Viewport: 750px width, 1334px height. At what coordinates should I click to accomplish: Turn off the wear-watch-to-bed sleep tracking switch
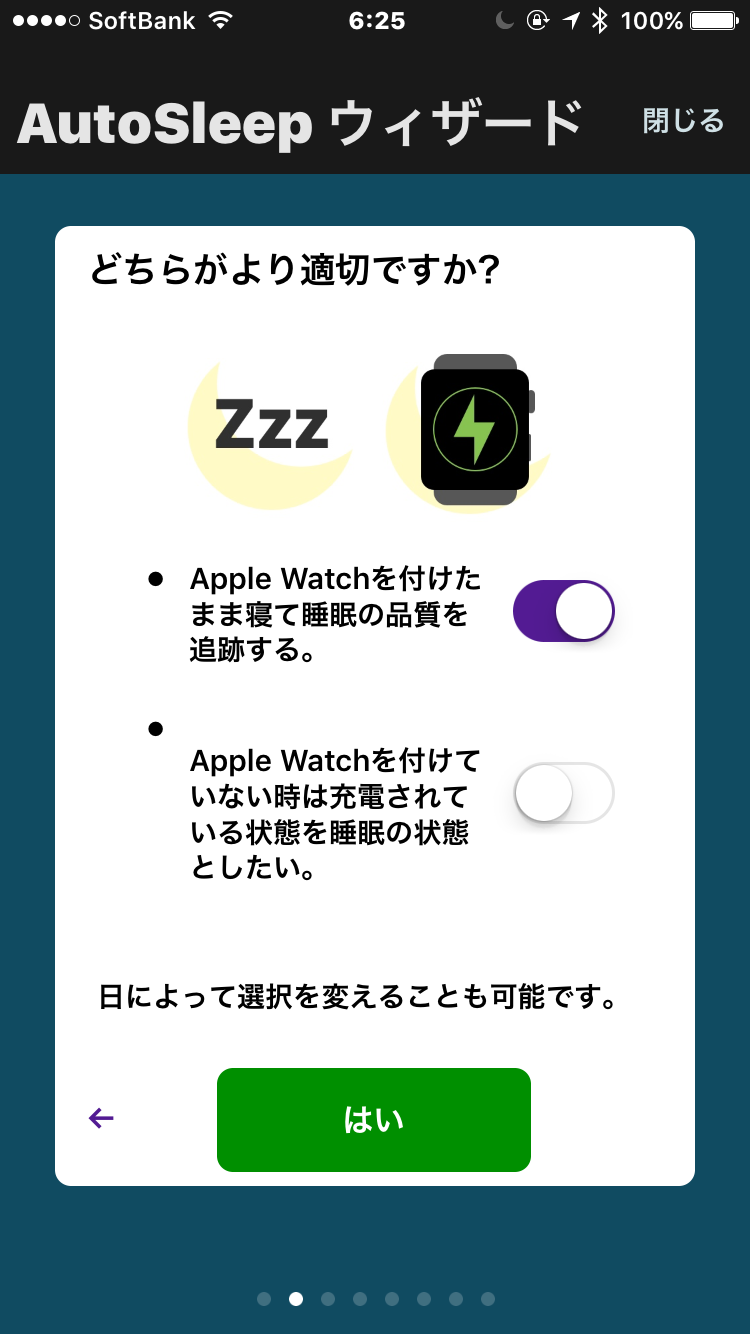(x=564, y=611)
